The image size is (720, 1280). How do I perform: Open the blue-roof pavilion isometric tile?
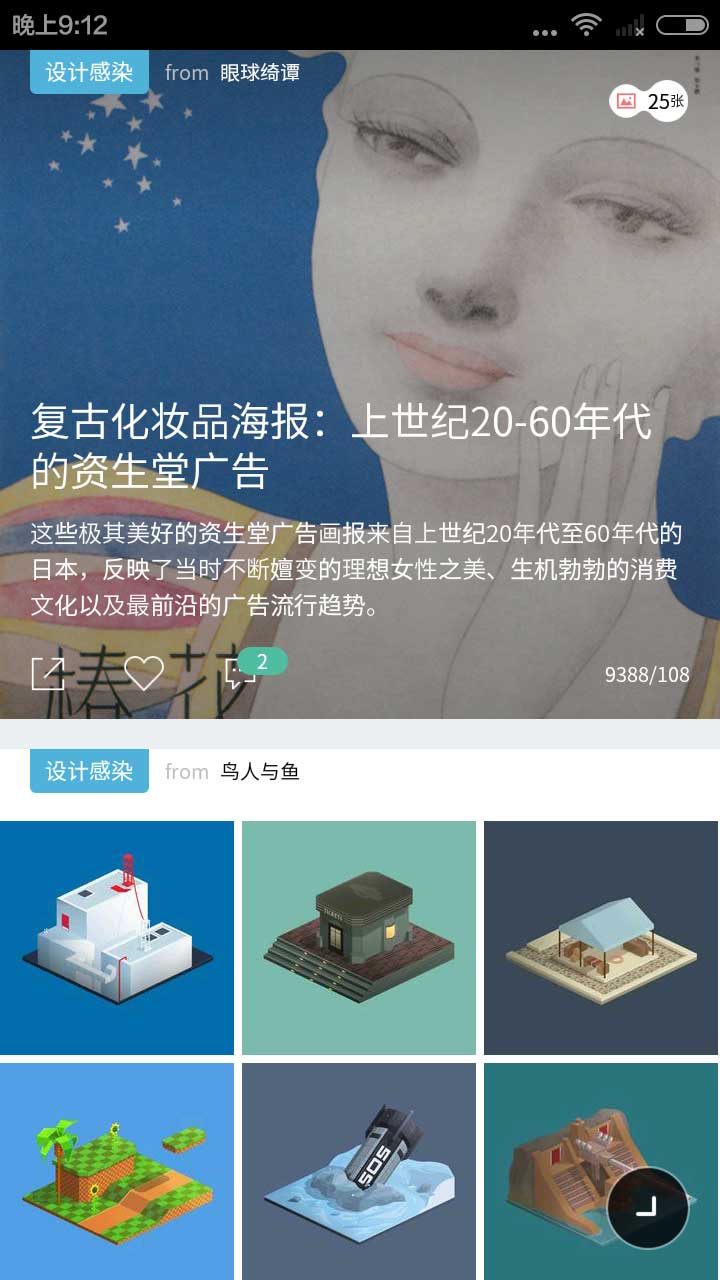[600, 938]
